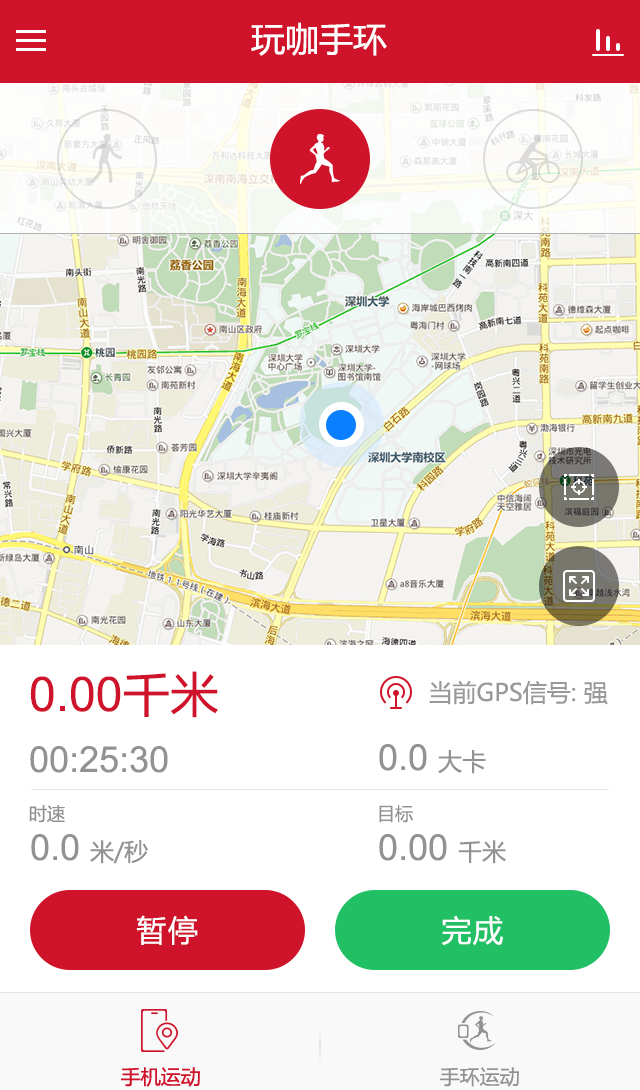Open the statistics chart icon
This screenshot has height=1090, width=640.
click(x=607, y=42)
